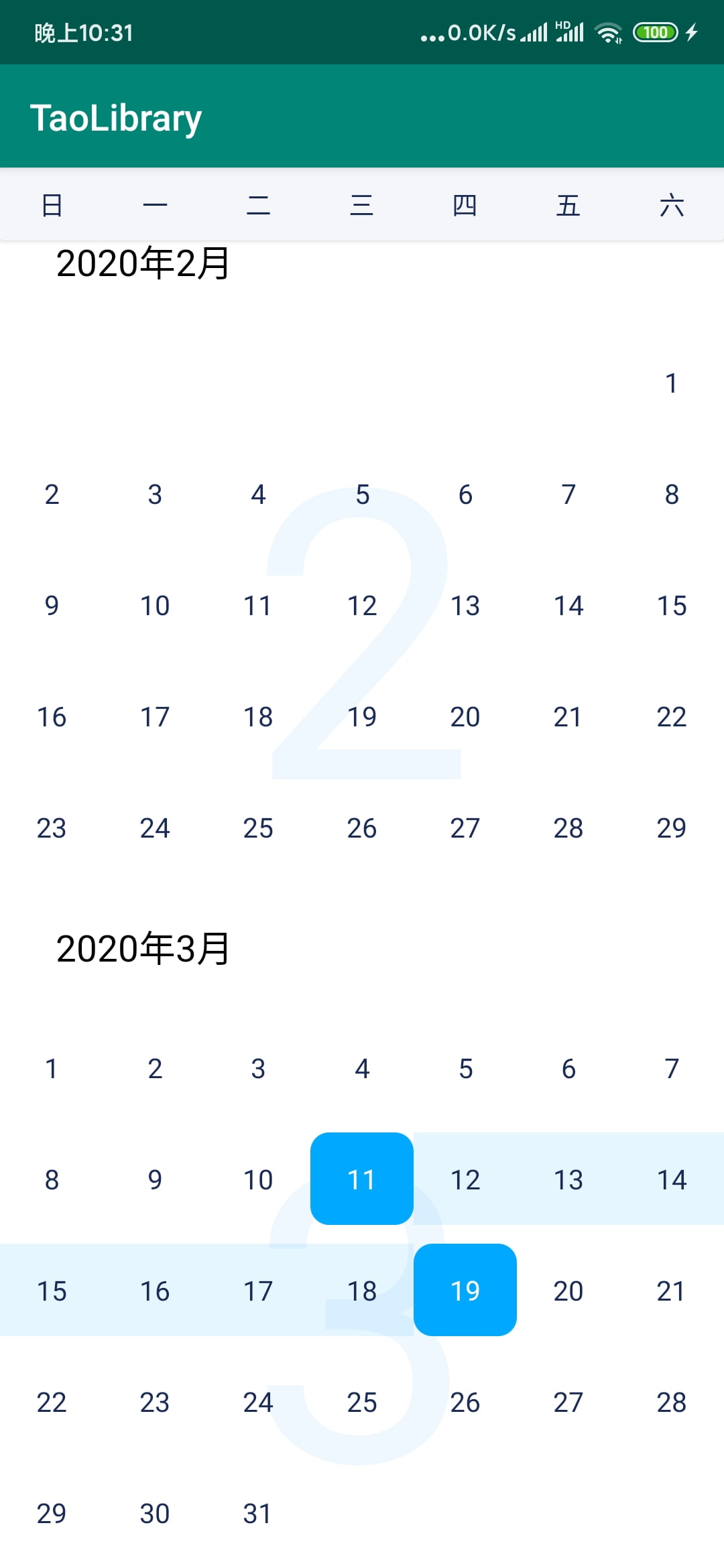The image size is (724, 1568).
Task: Pick March 28, 2020
Action: [x=671, y=1402]
